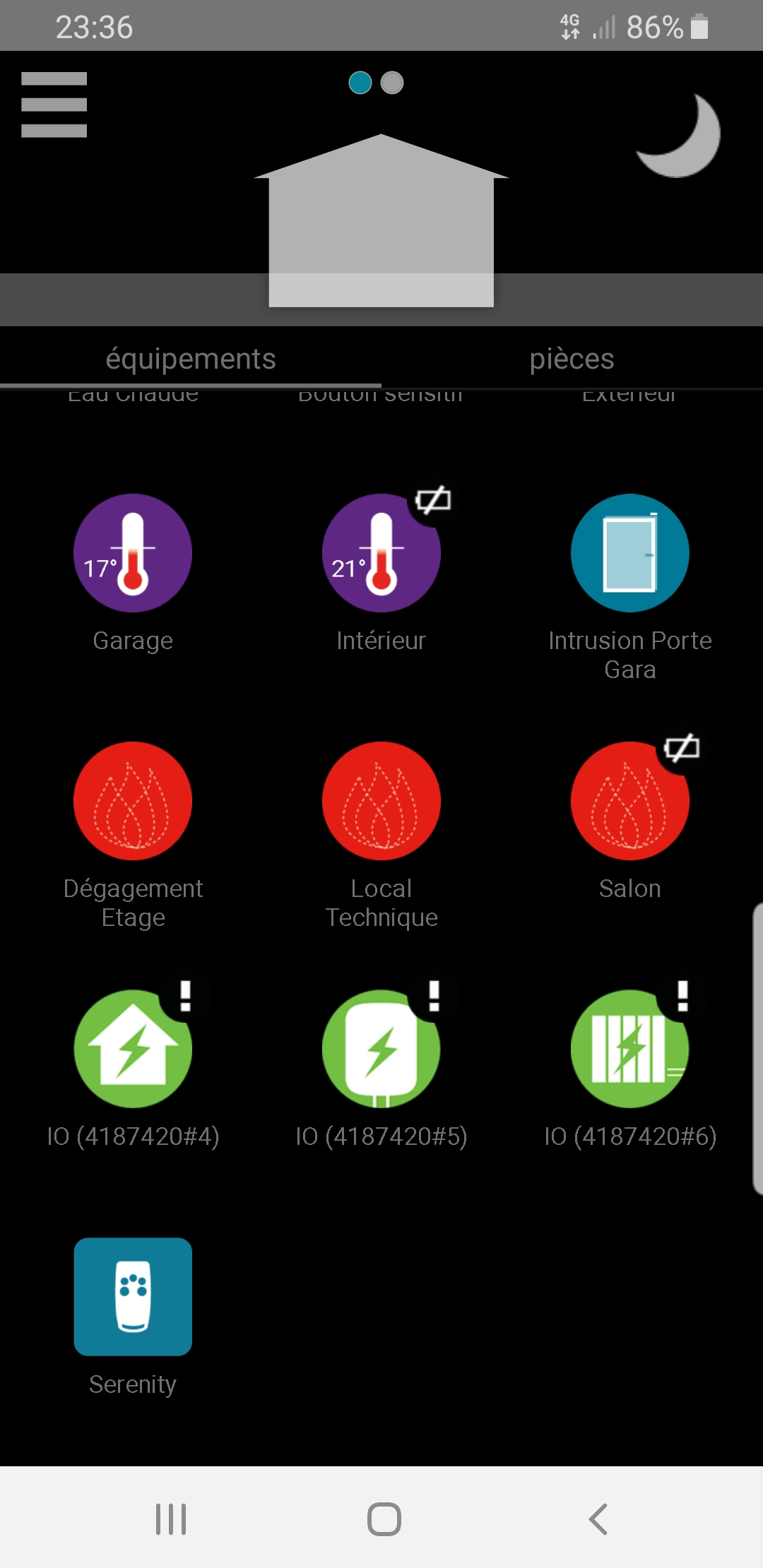Open Intrusion Porte Gara door sensor
The height and width of the screenshot is (1568, 763).
tap(629, 553)
